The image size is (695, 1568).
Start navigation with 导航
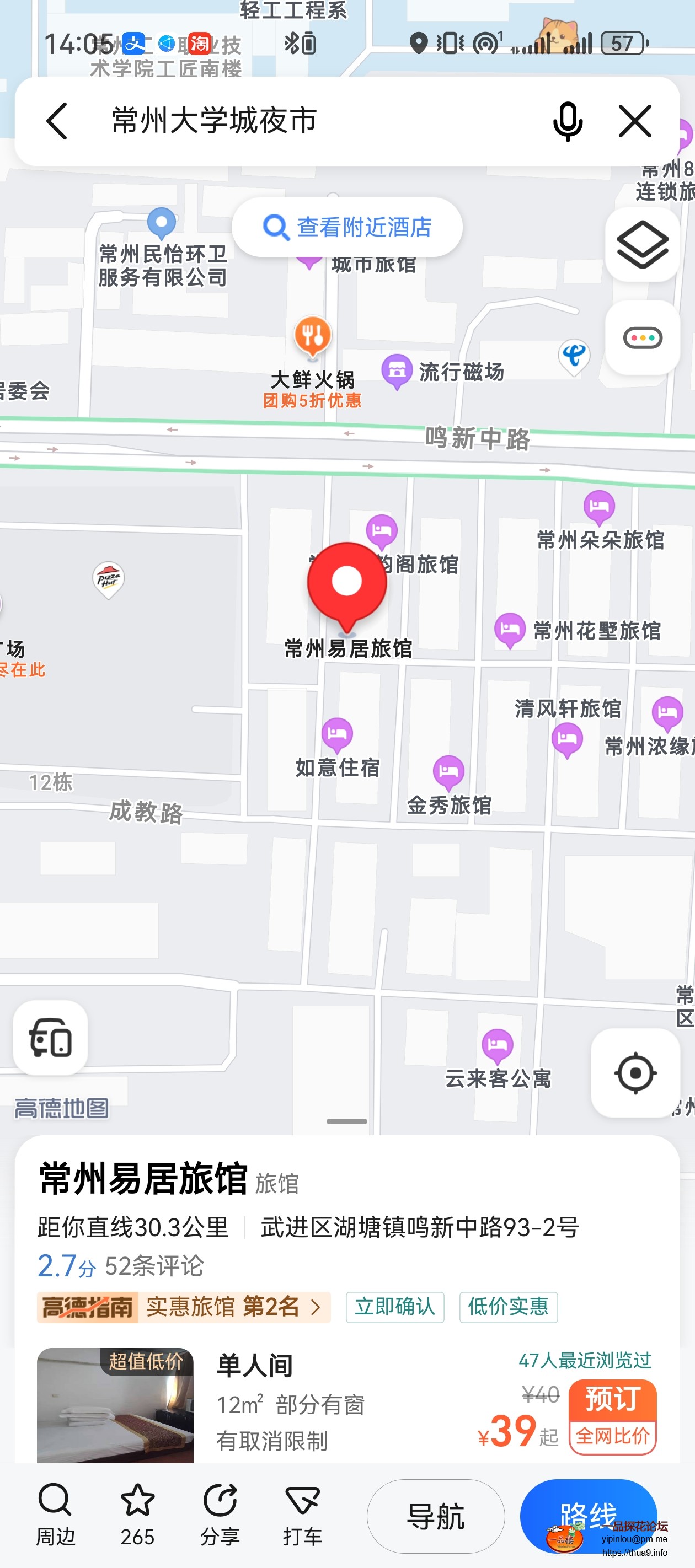436,1516
